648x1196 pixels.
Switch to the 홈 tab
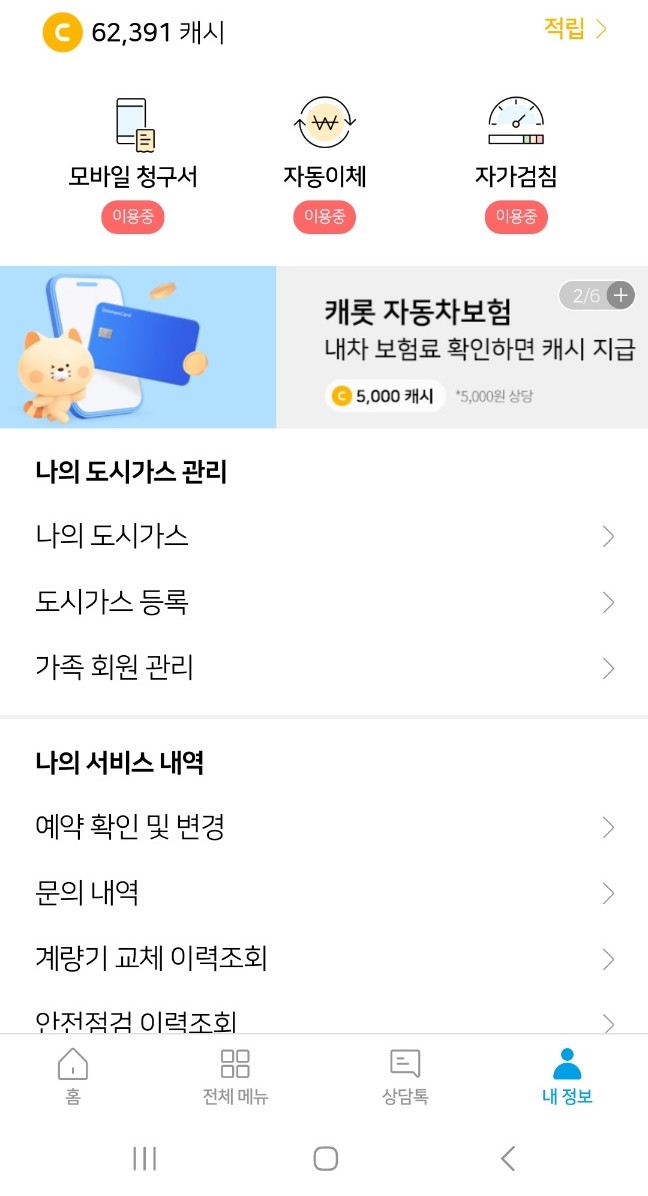73,1076
